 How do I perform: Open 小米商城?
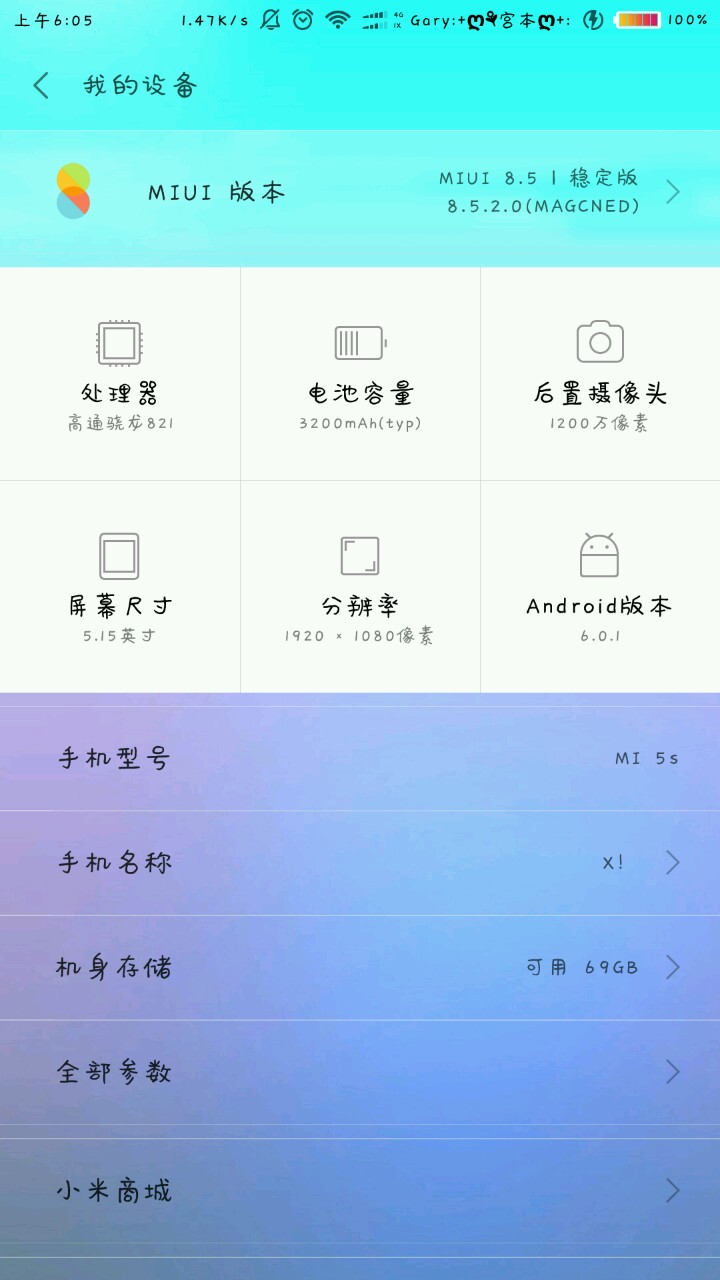(x=360, y=1191)
